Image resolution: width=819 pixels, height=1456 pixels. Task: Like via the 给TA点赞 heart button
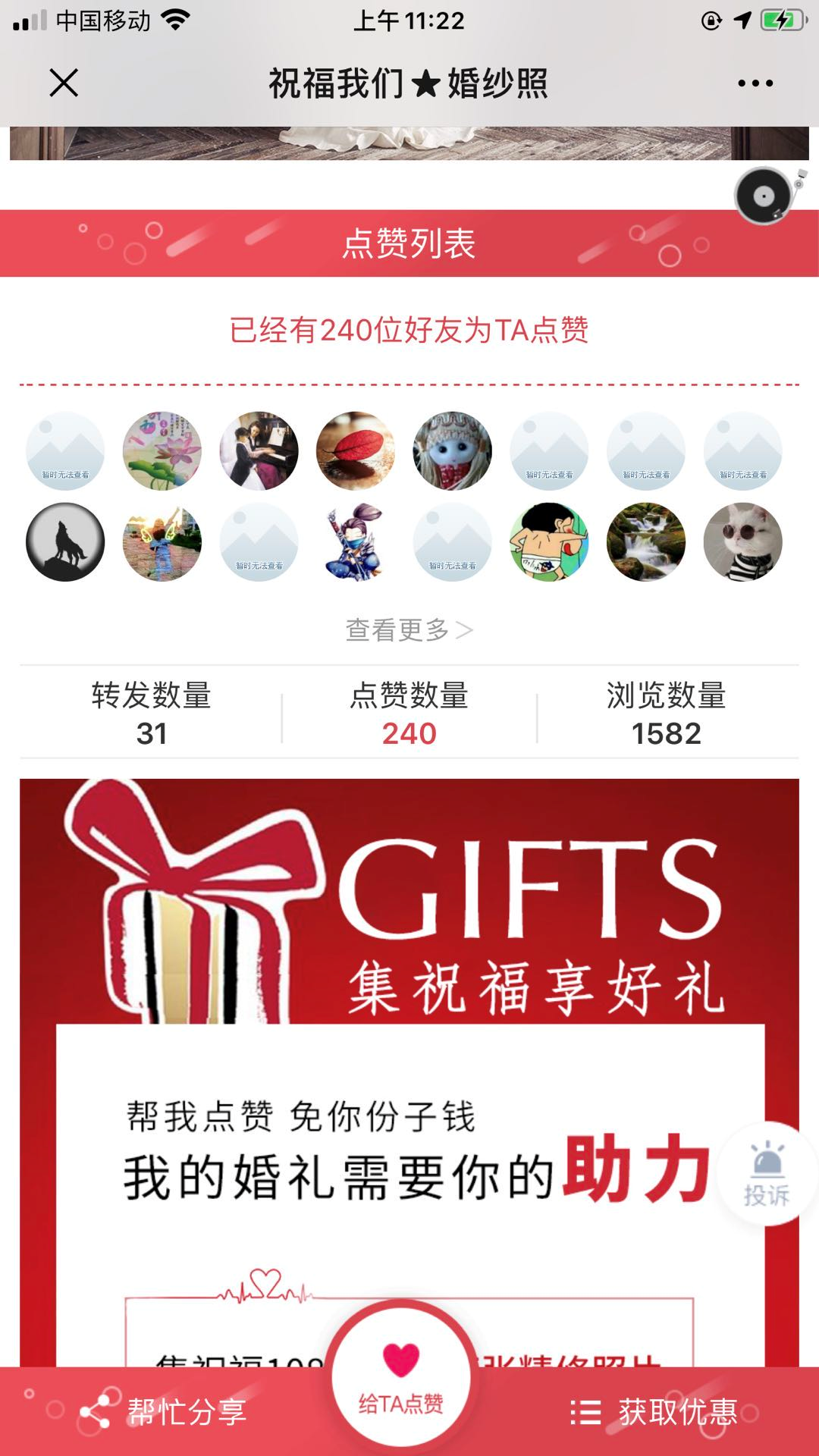pos(401,1374)
